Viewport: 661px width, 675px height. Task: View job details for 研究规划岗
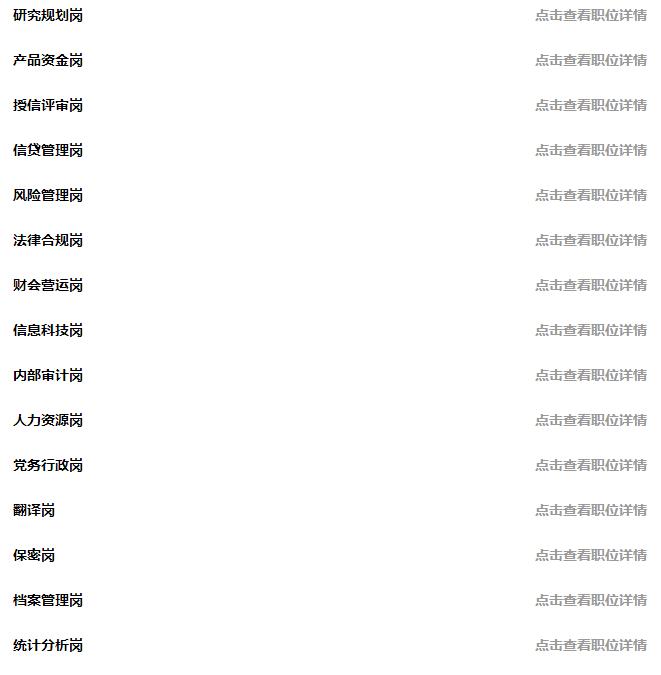coord(590,15)
